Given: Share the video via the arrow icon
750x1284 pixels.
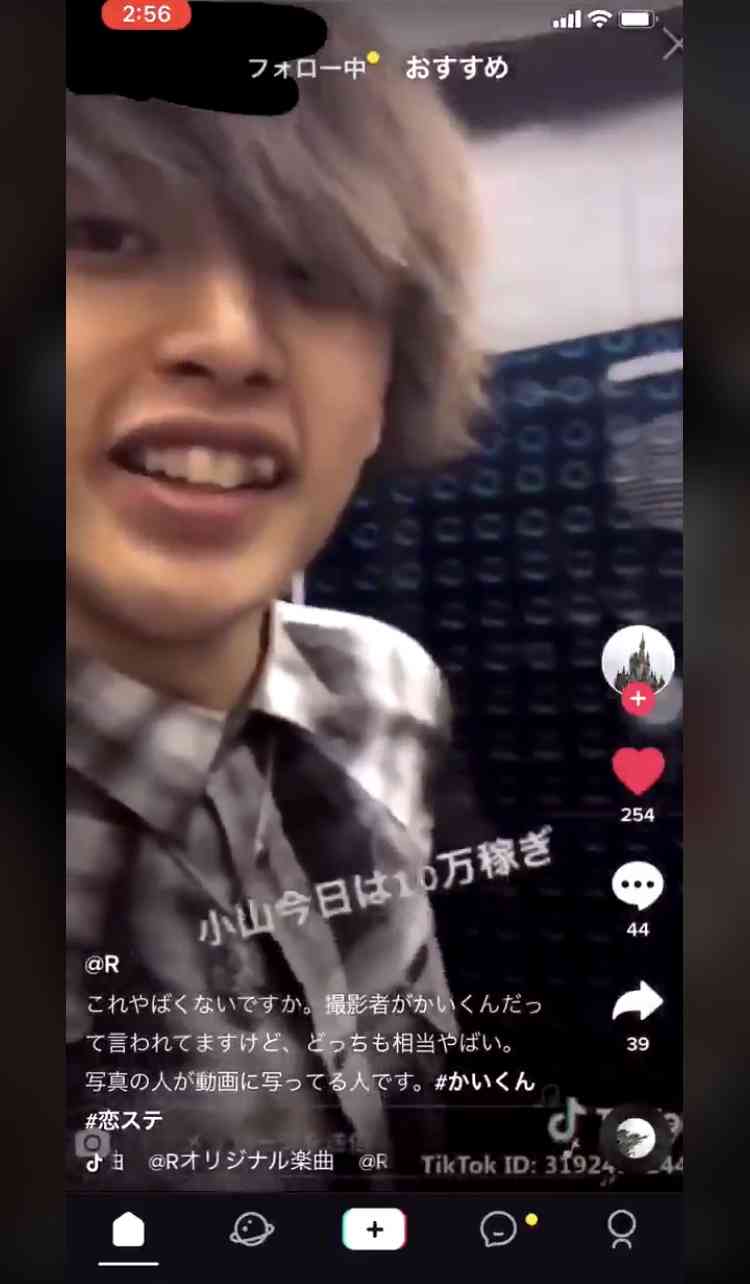Looking at the screenshot, I should tap(637, 1001).
